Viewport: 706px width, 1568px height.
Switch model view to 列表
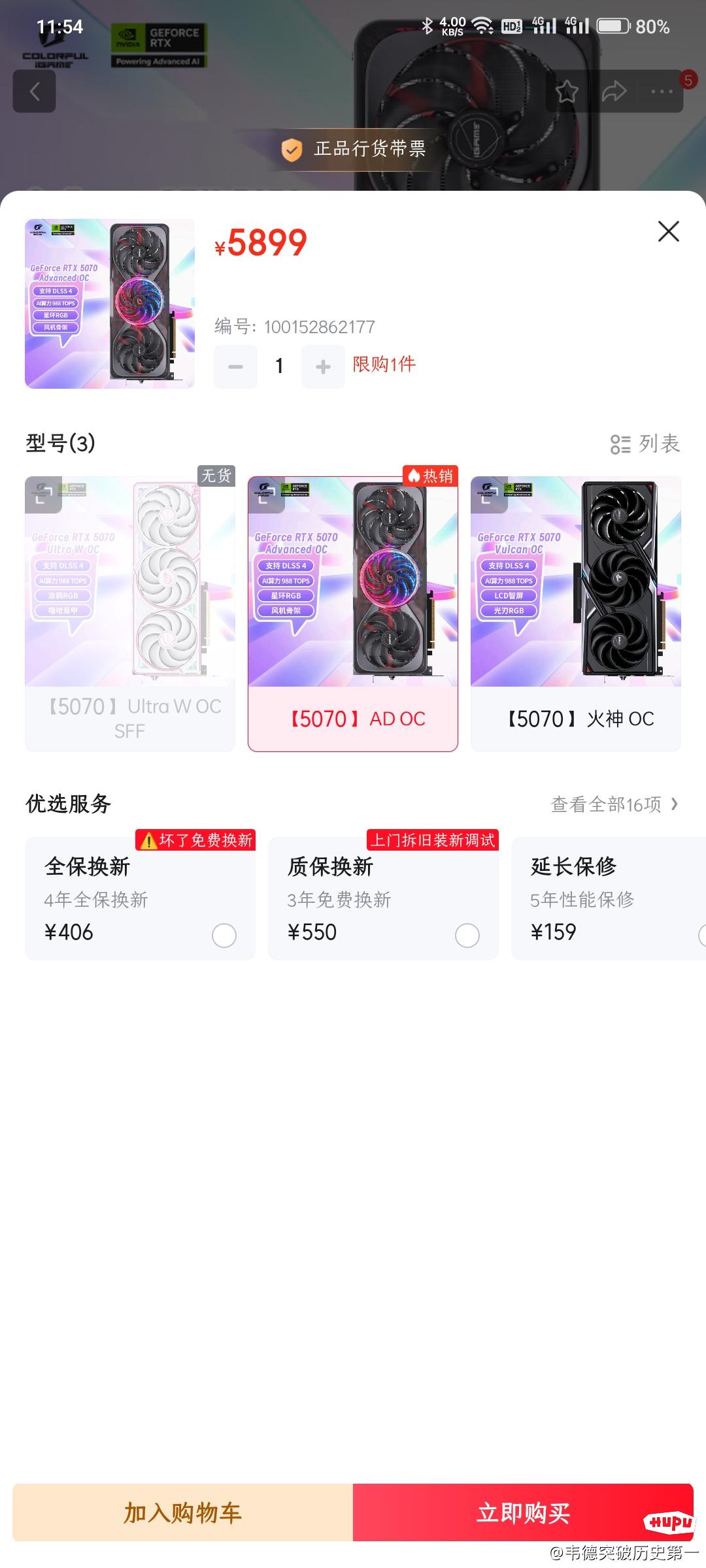[x=645, y=444]
